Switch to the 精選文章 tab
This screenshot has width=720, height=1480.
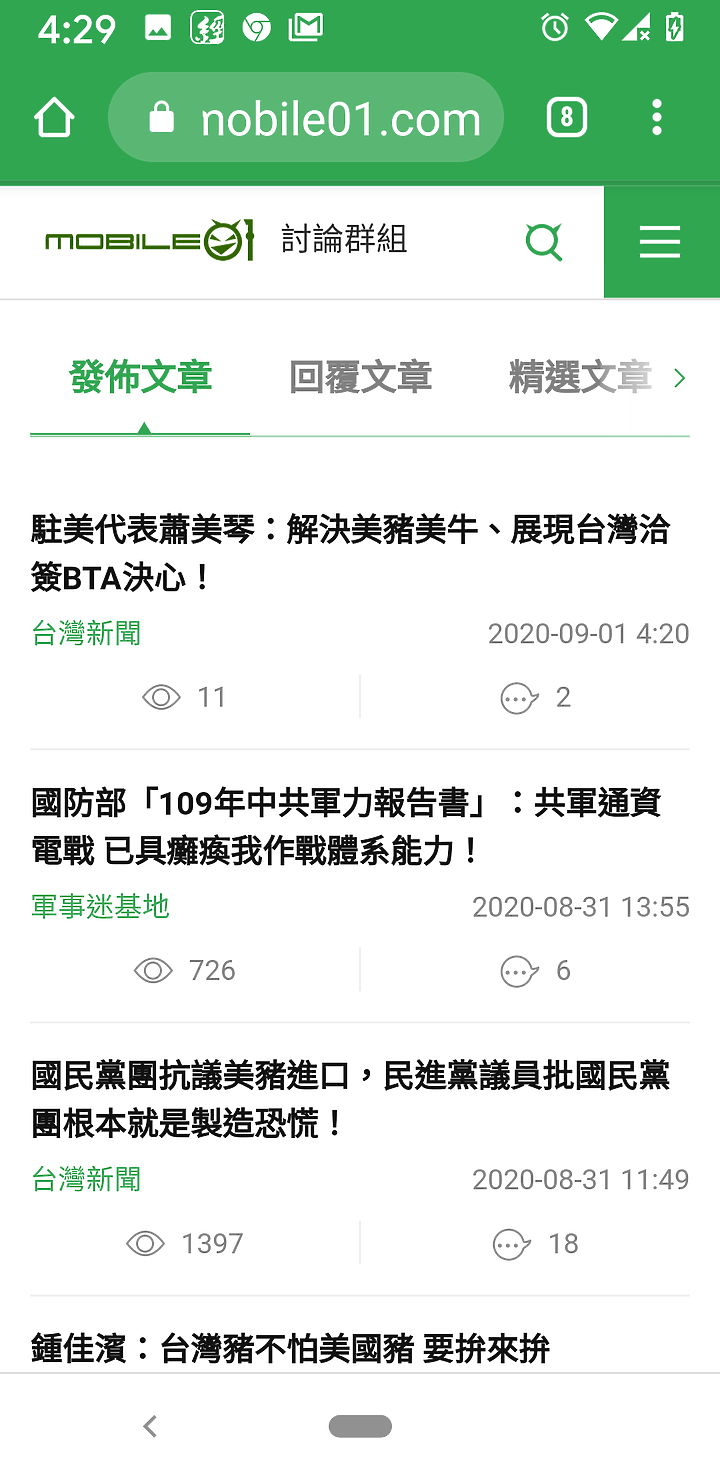(580, 378)
